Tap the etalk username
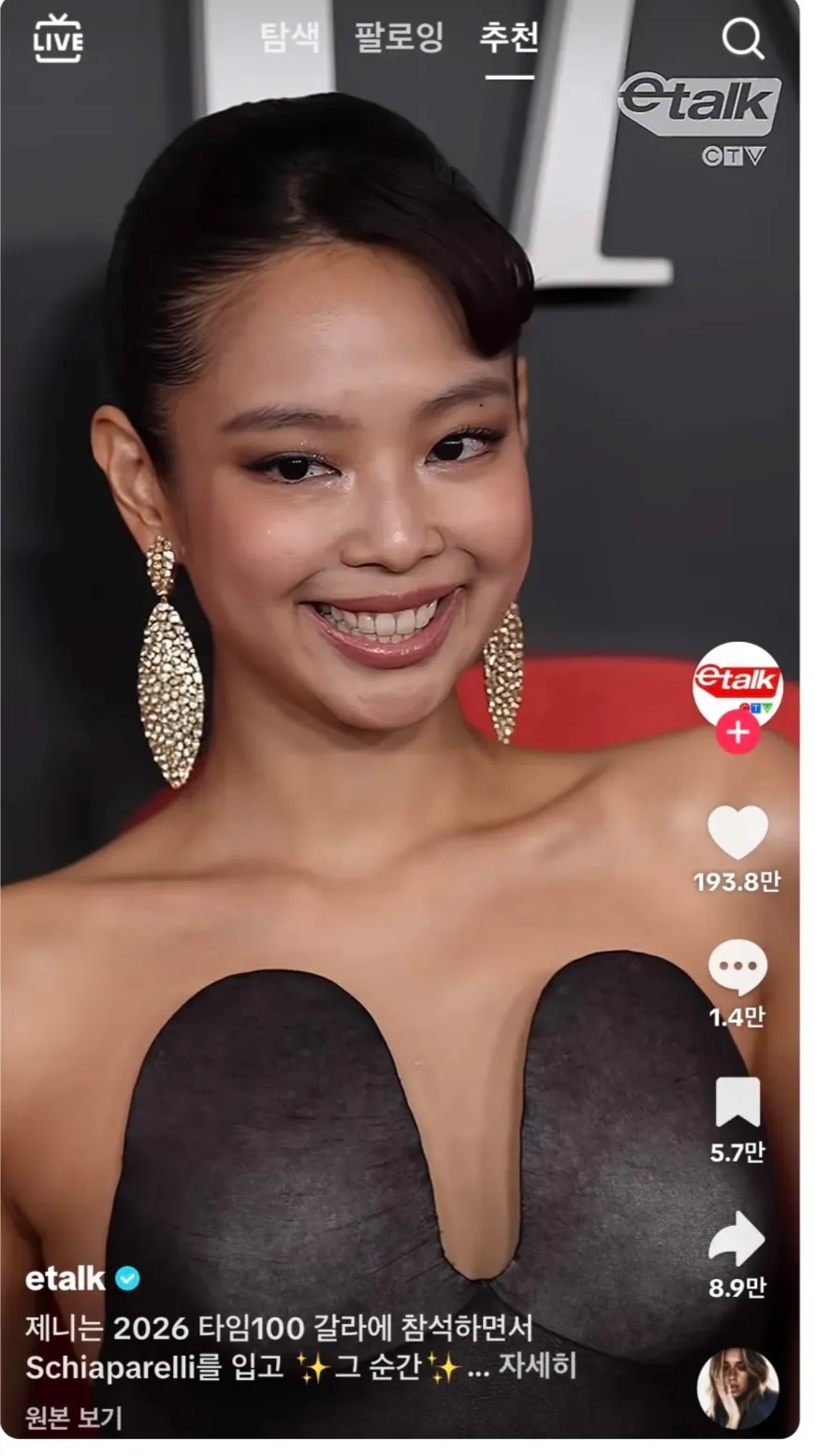815x1456 pixels. coord(65,1278)
